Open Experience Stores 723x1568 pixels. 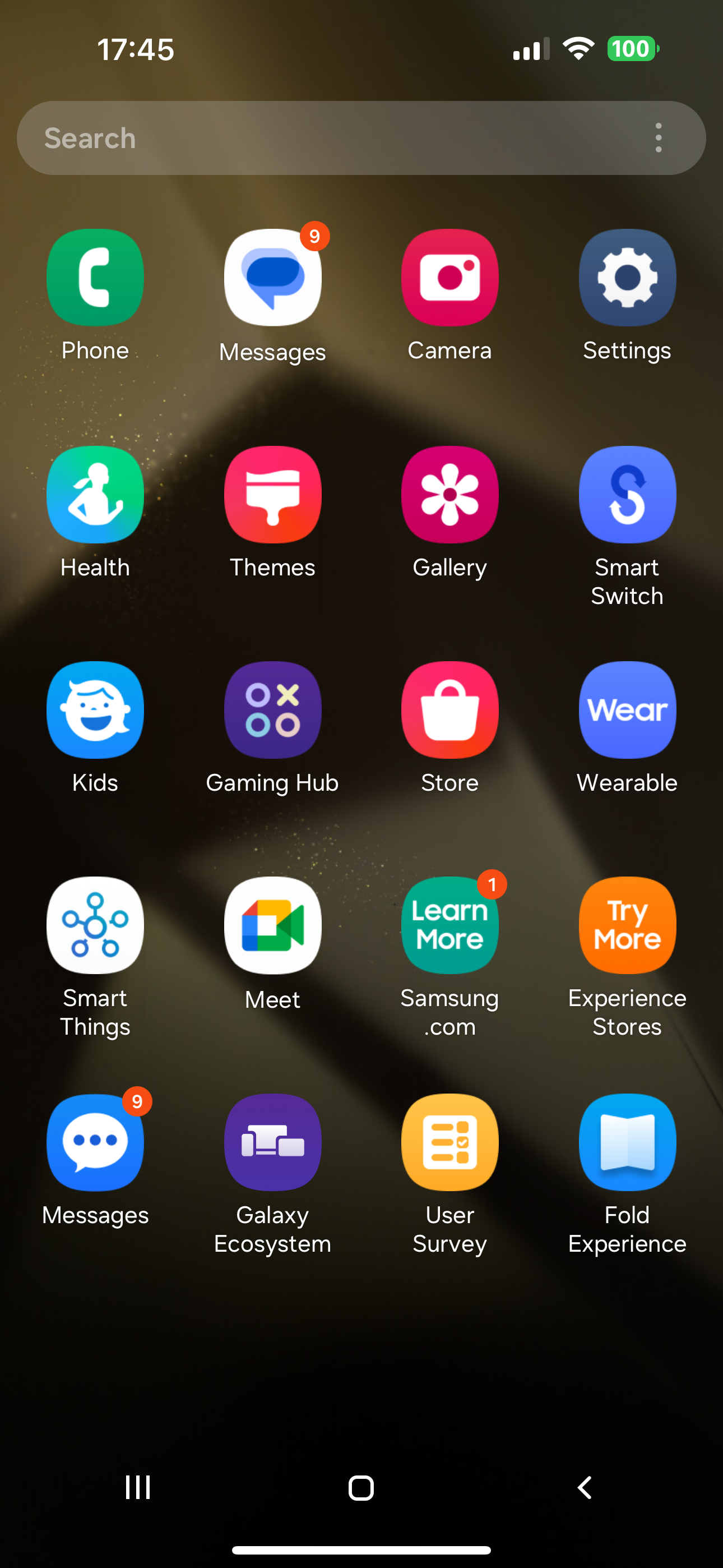coord(628,925)
